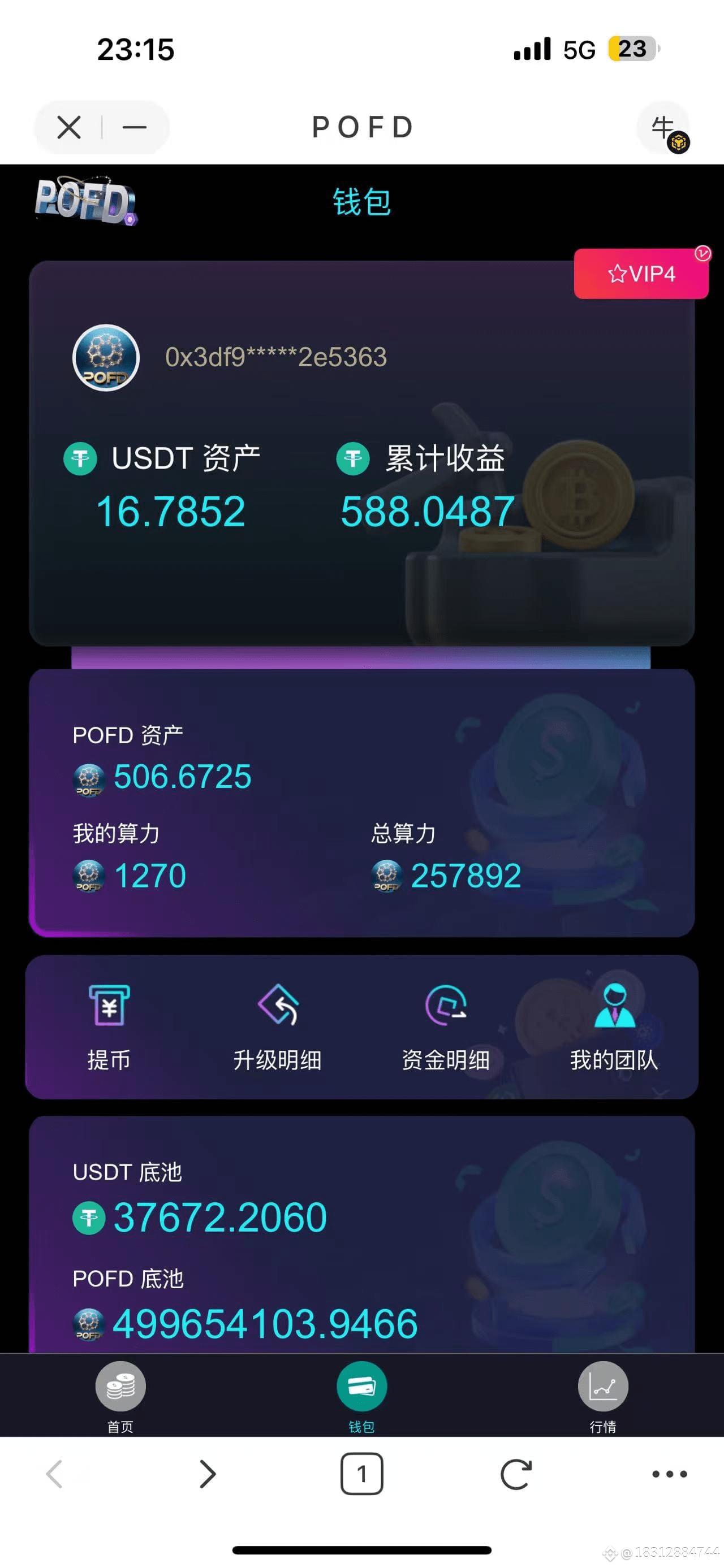Click the POFD logo avatar

[106, 357]
